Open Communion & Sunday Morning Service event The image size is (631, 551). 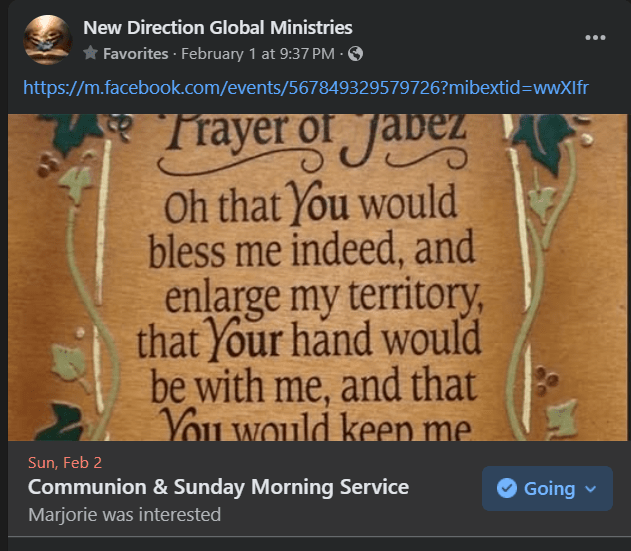coord(218,487)
